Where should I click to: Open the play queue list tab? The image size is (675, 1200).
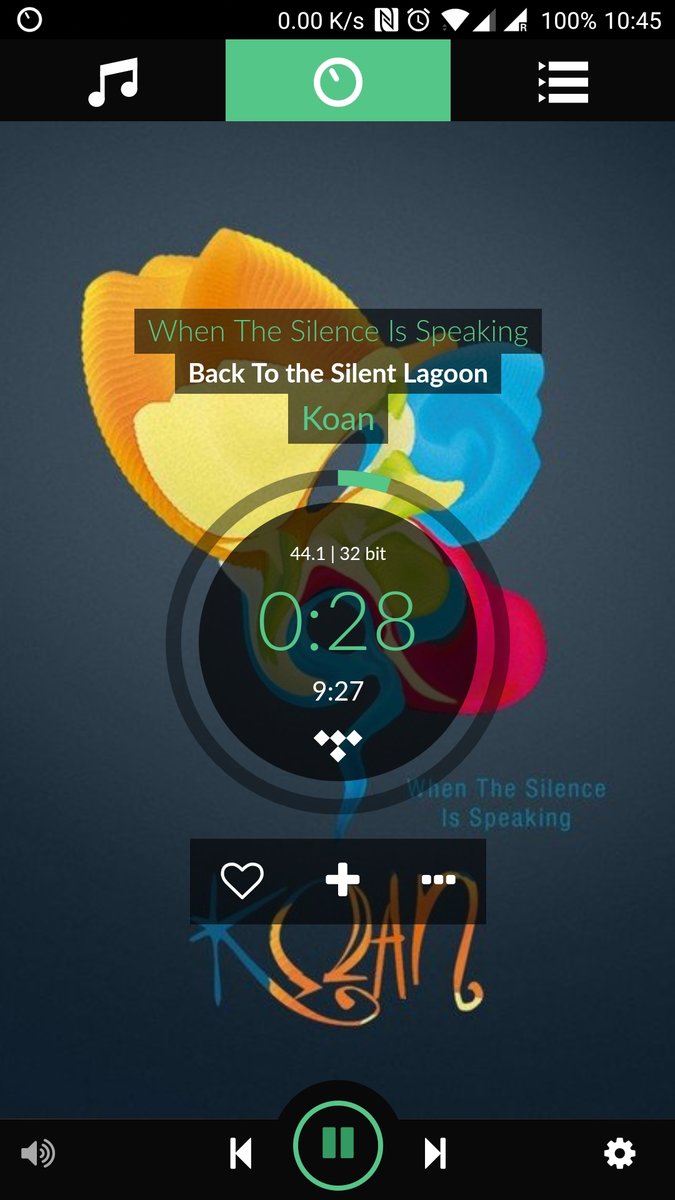tap(563, 81)
